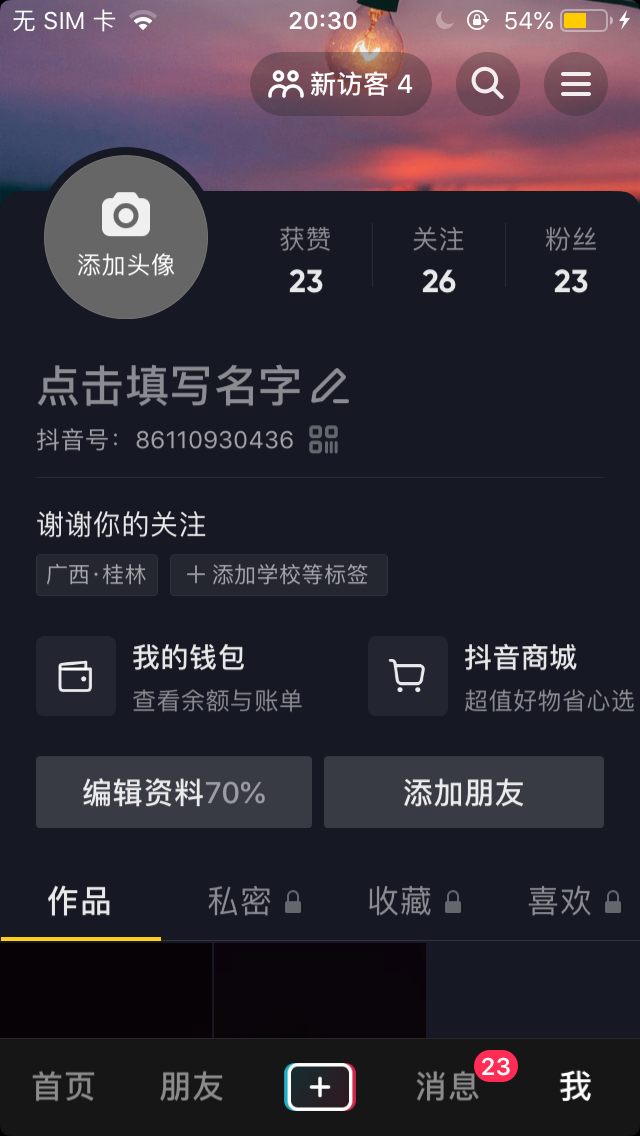The width and height of the screenshot is (640, 1136).
Task: Open the QR code icon beside 抖音号
Action: pyautogui.click(x=324, y=439)
